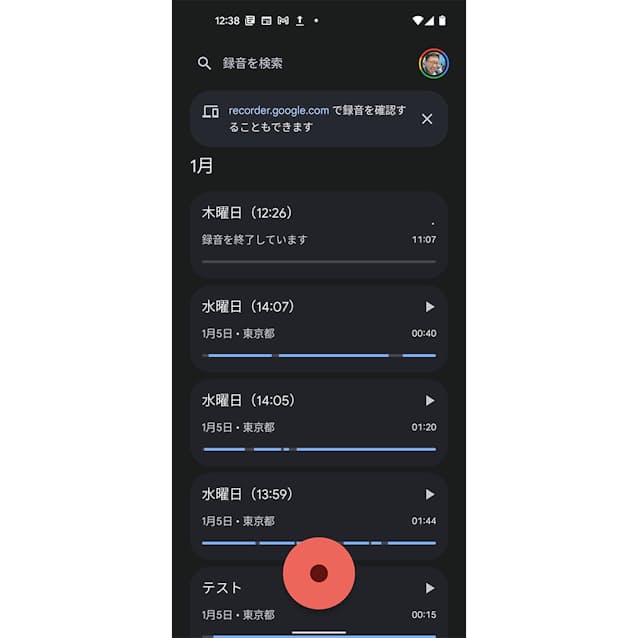638x638 pixels.
Task: Open the 水曜日（14:07） recording card
Action: (x=300, y=329)
